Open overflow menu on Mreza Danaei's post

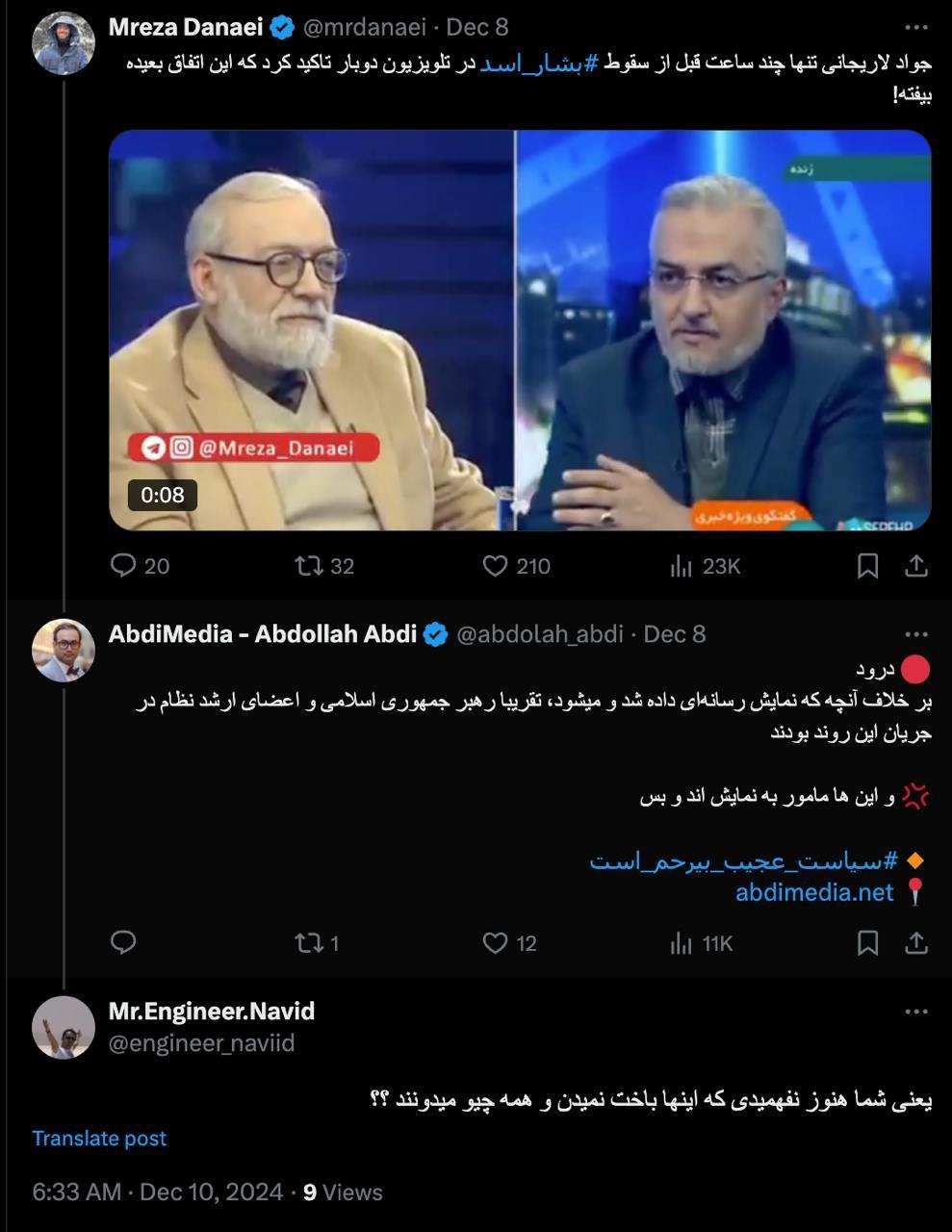916,27
